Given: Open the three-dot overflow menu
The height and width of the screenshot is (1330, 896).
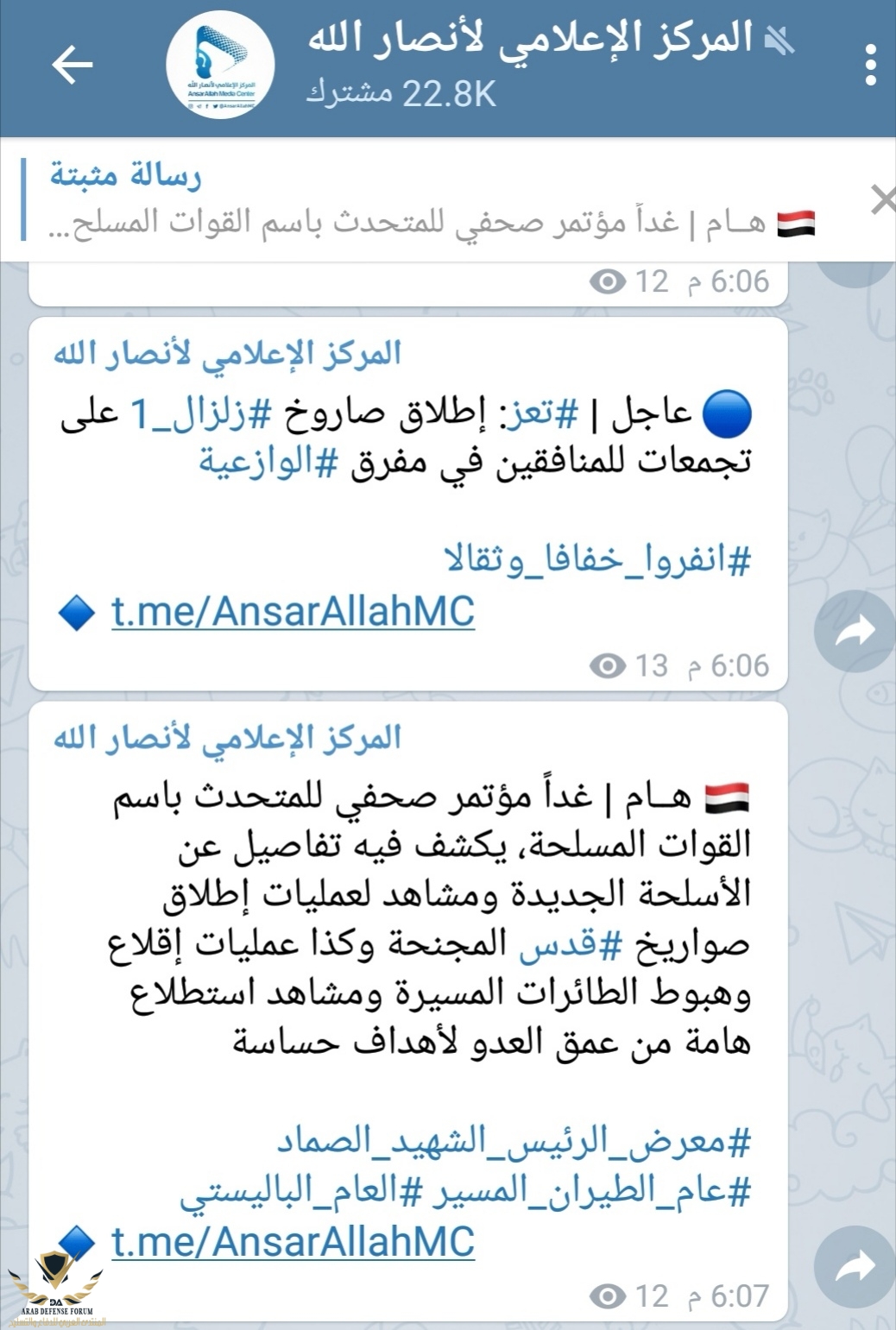Looking at the screenshot, I should [870, 66].
